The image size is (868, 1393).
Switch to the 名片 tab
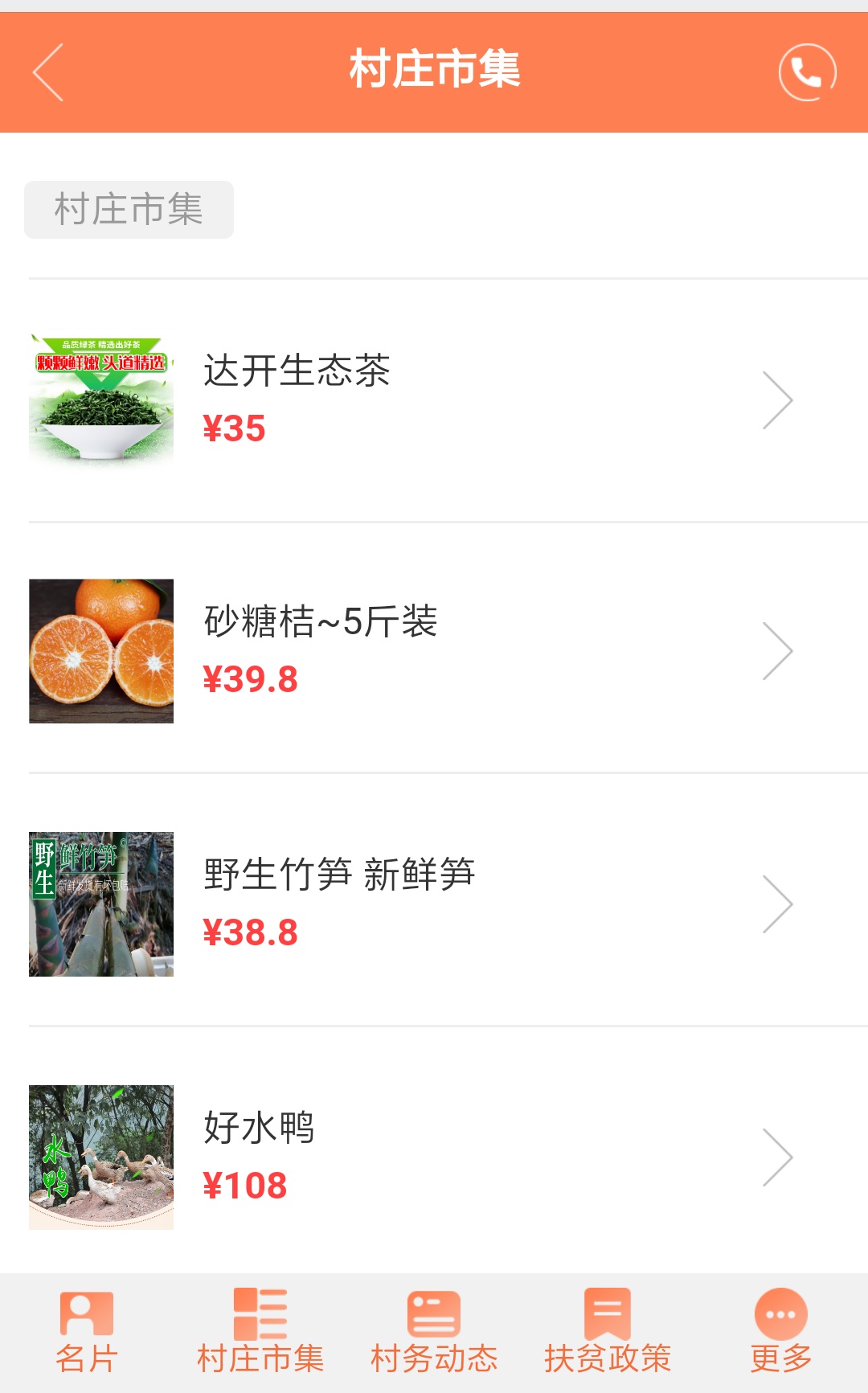tap(87, 1333)
